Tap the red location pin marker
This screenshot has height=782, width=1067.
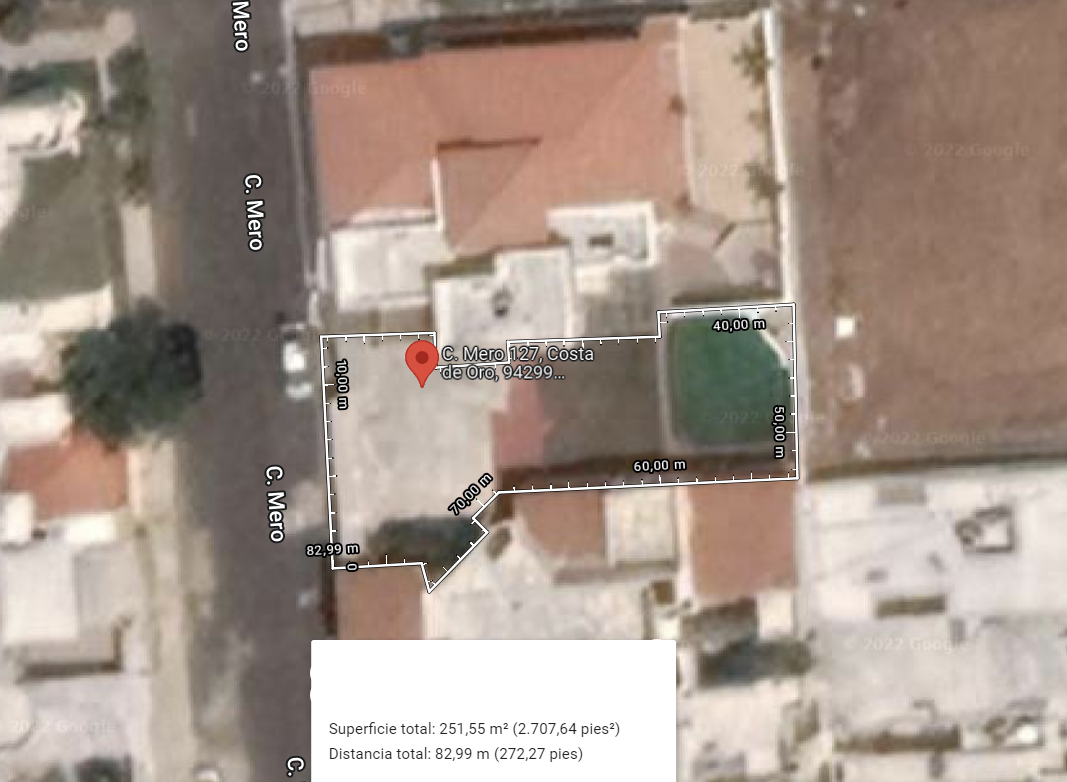[422, 364]
